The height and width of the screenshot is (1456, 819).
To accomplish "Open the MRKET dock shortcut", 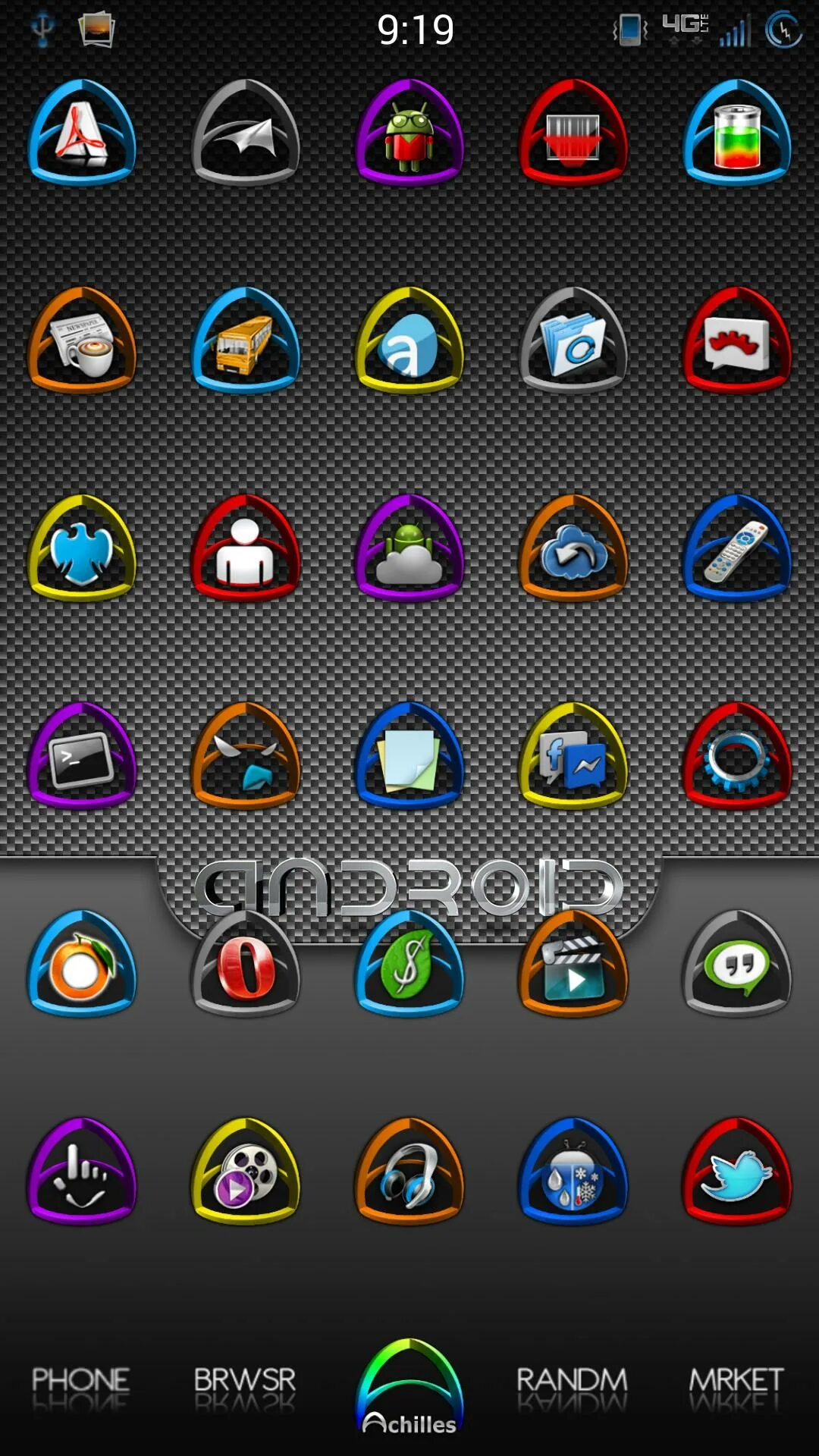I will (736, 1380).
